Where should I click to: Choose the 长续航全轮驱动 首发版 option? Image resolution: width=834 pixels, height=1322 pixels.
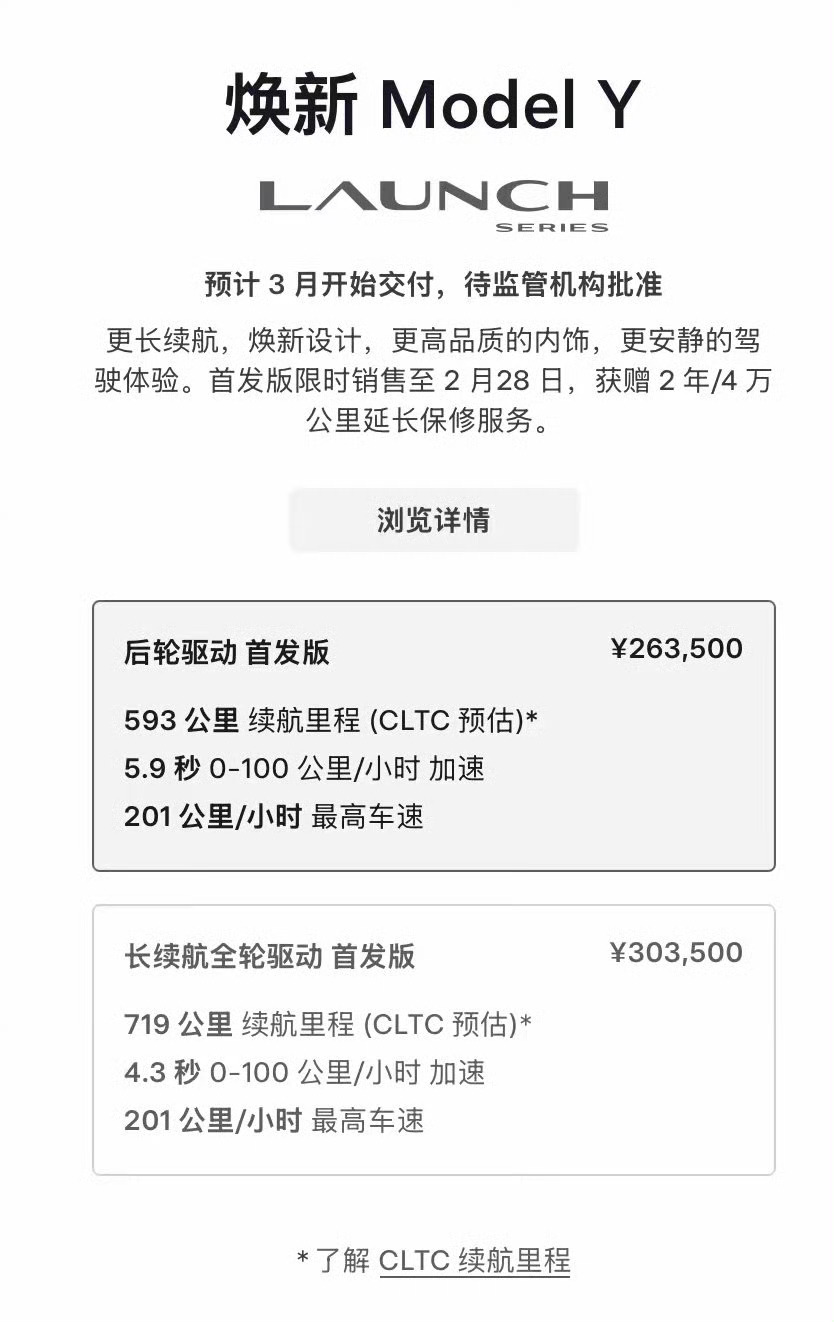433,1039
